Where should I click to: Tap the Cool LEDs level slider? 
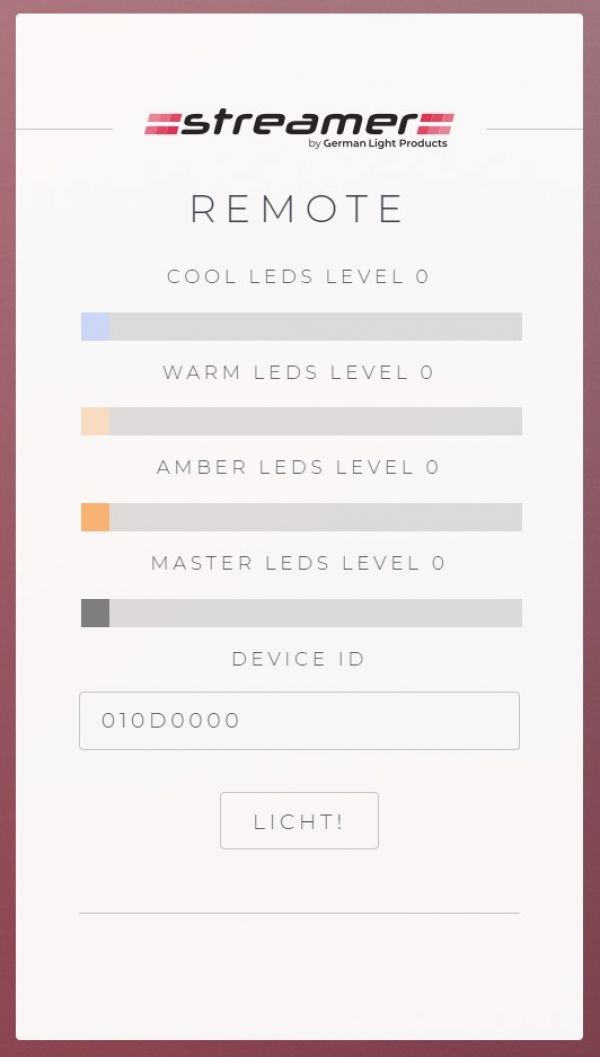coord(301,326)
